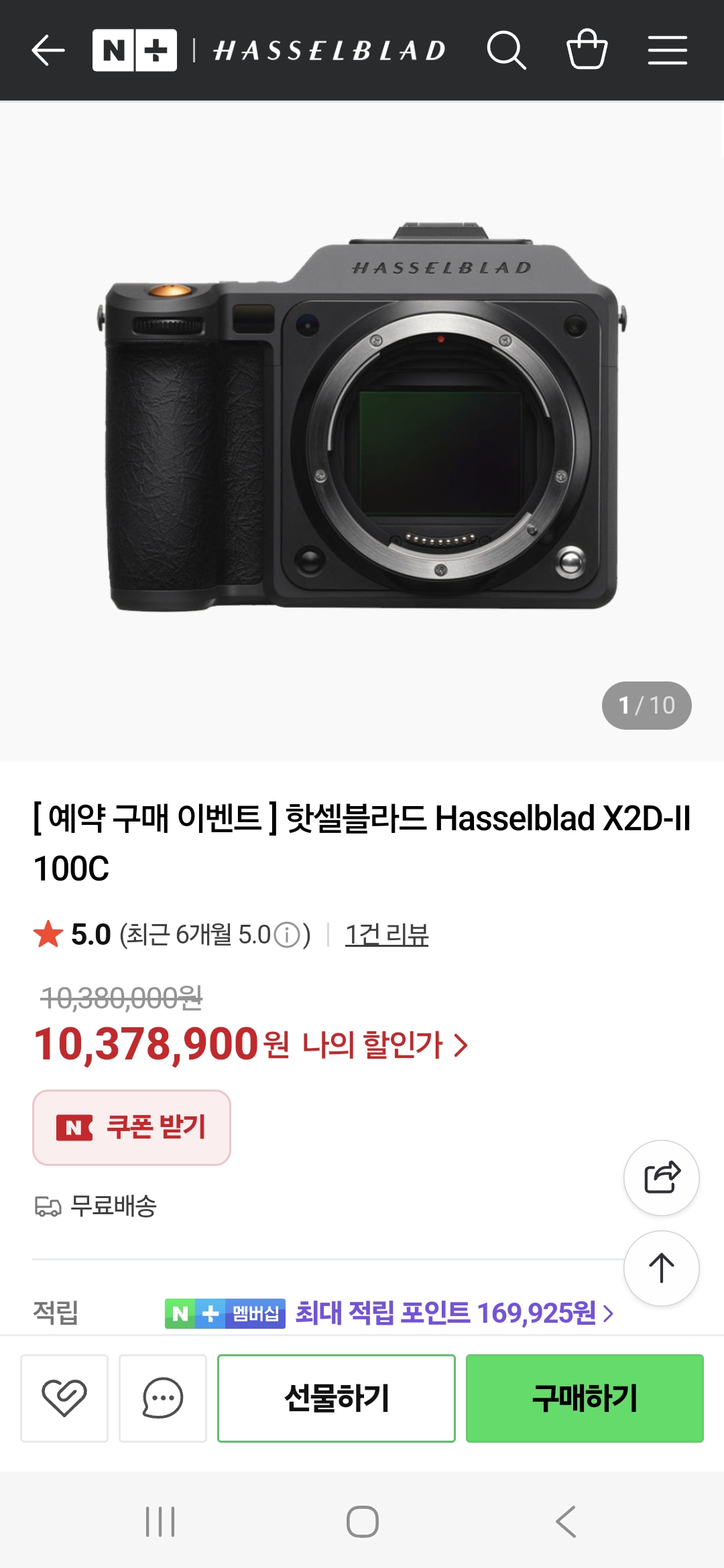
Task: Open the Hasselblad camera product image
Action: (x=362, y=415)
